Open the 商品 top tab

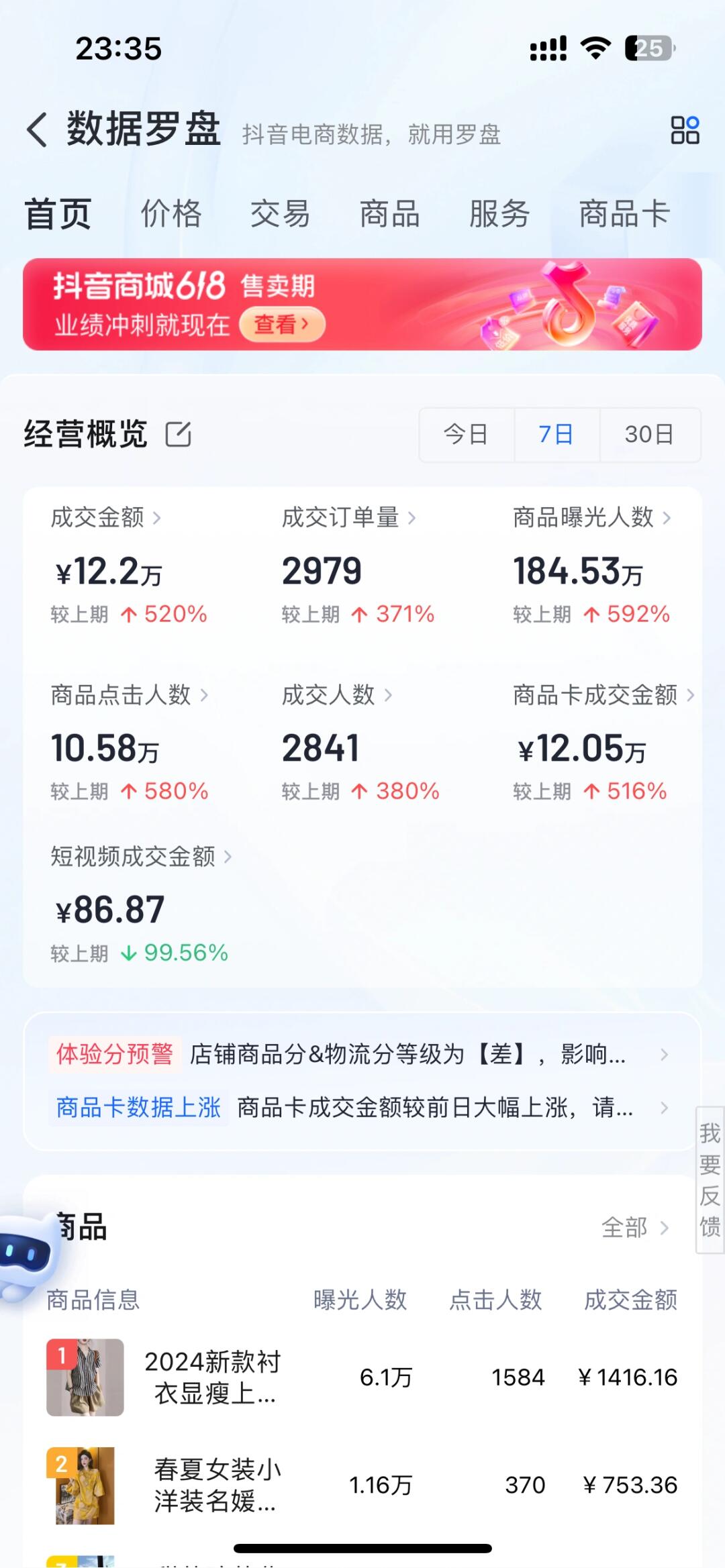coord(389,214)
